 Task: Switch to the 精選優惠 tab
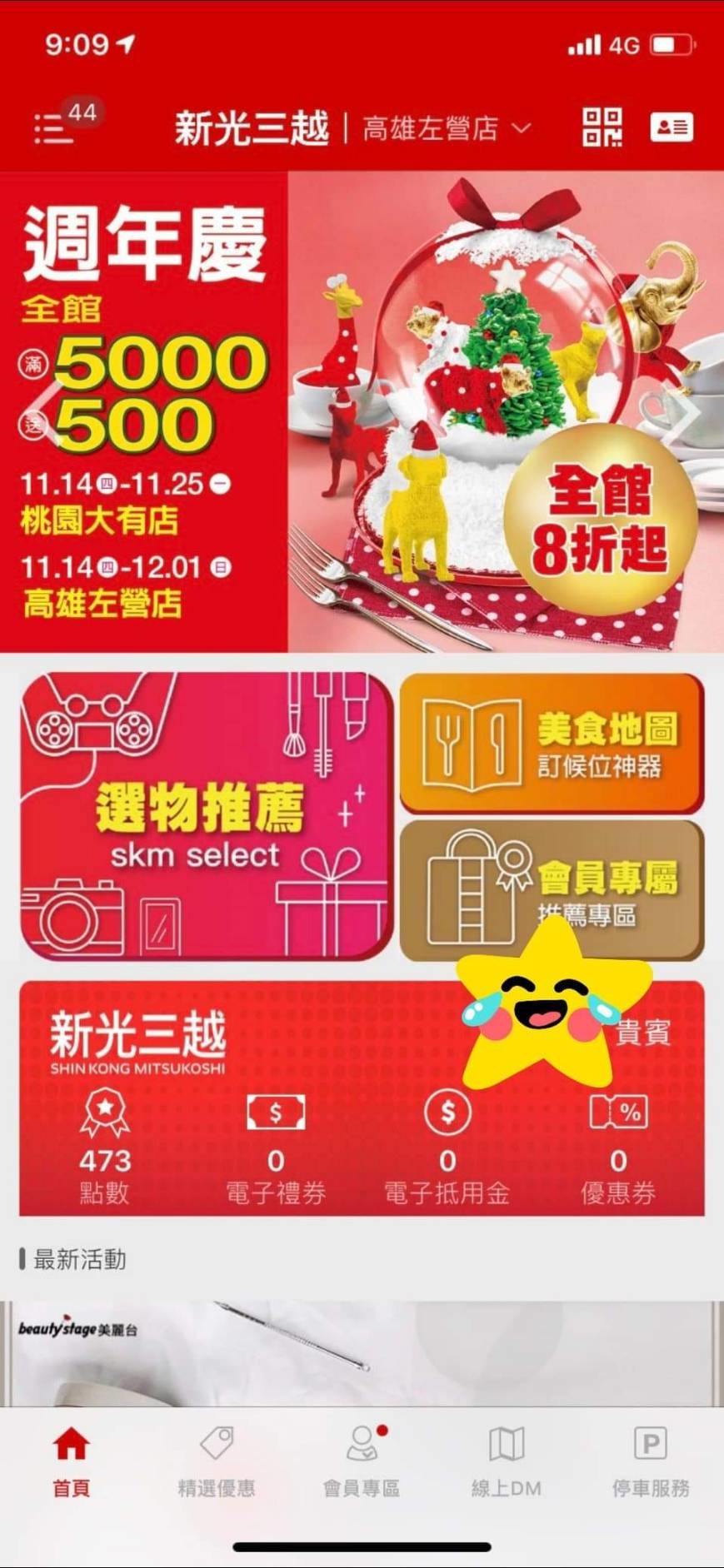point(217,1462)
